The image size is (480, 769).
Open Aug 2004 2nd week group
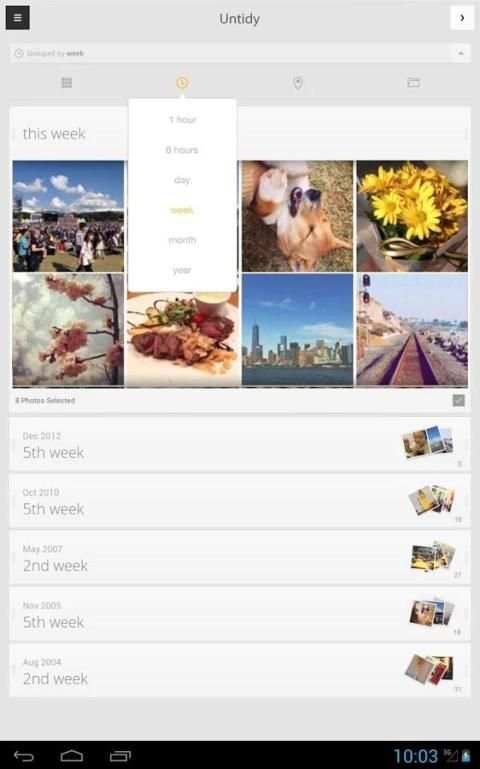[240, 671]
